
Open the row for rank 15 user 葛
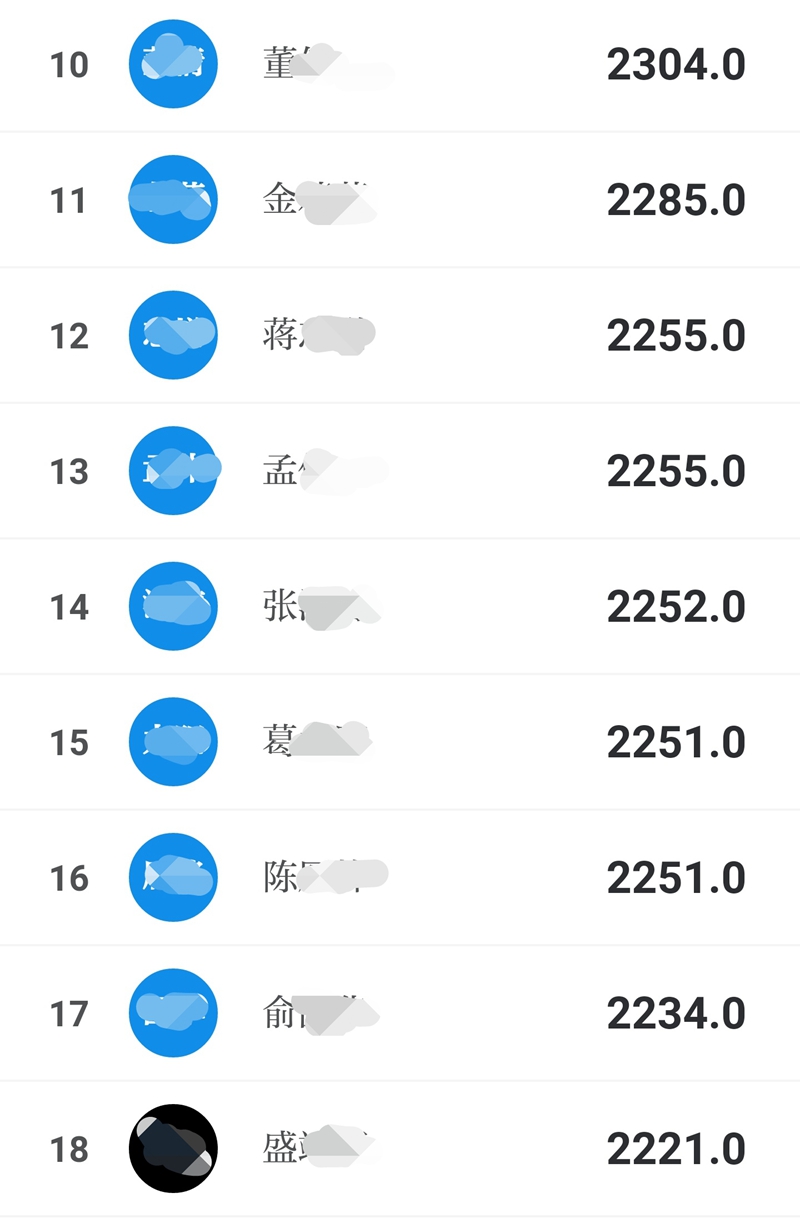point(400,742)
